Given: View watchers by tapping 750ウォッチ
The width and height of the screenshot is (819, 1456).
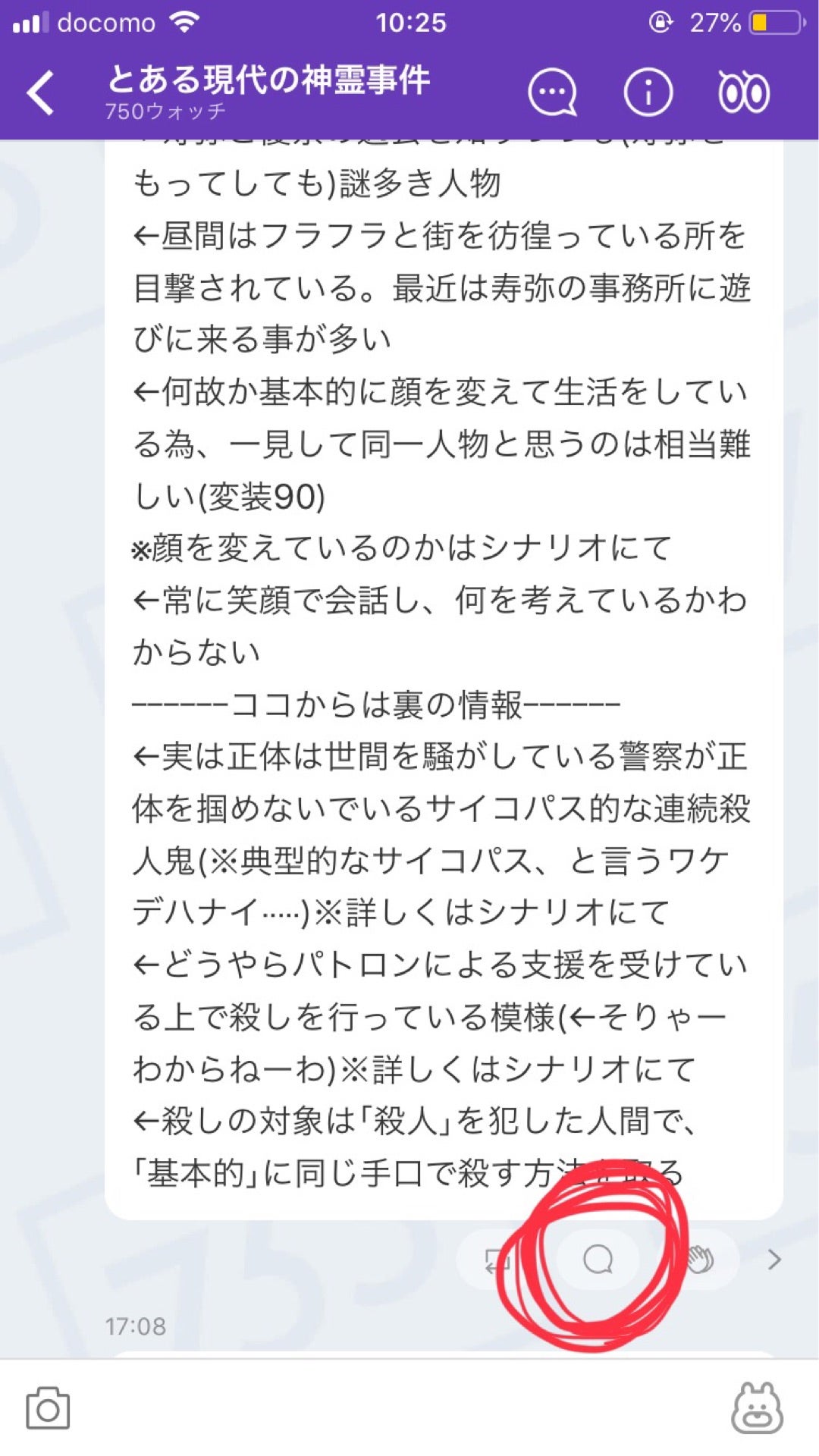Looking at the screenshot, I should 162,110.
